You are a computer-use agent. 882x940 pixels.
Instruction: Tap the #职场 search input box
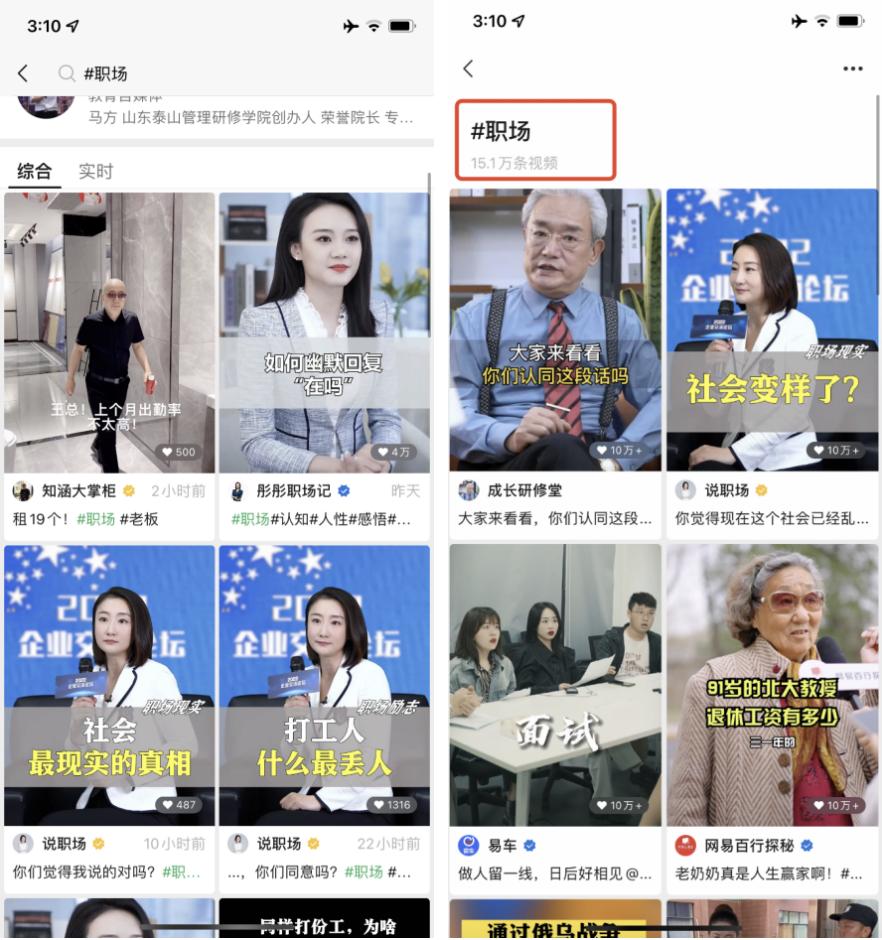click(240, 74)
